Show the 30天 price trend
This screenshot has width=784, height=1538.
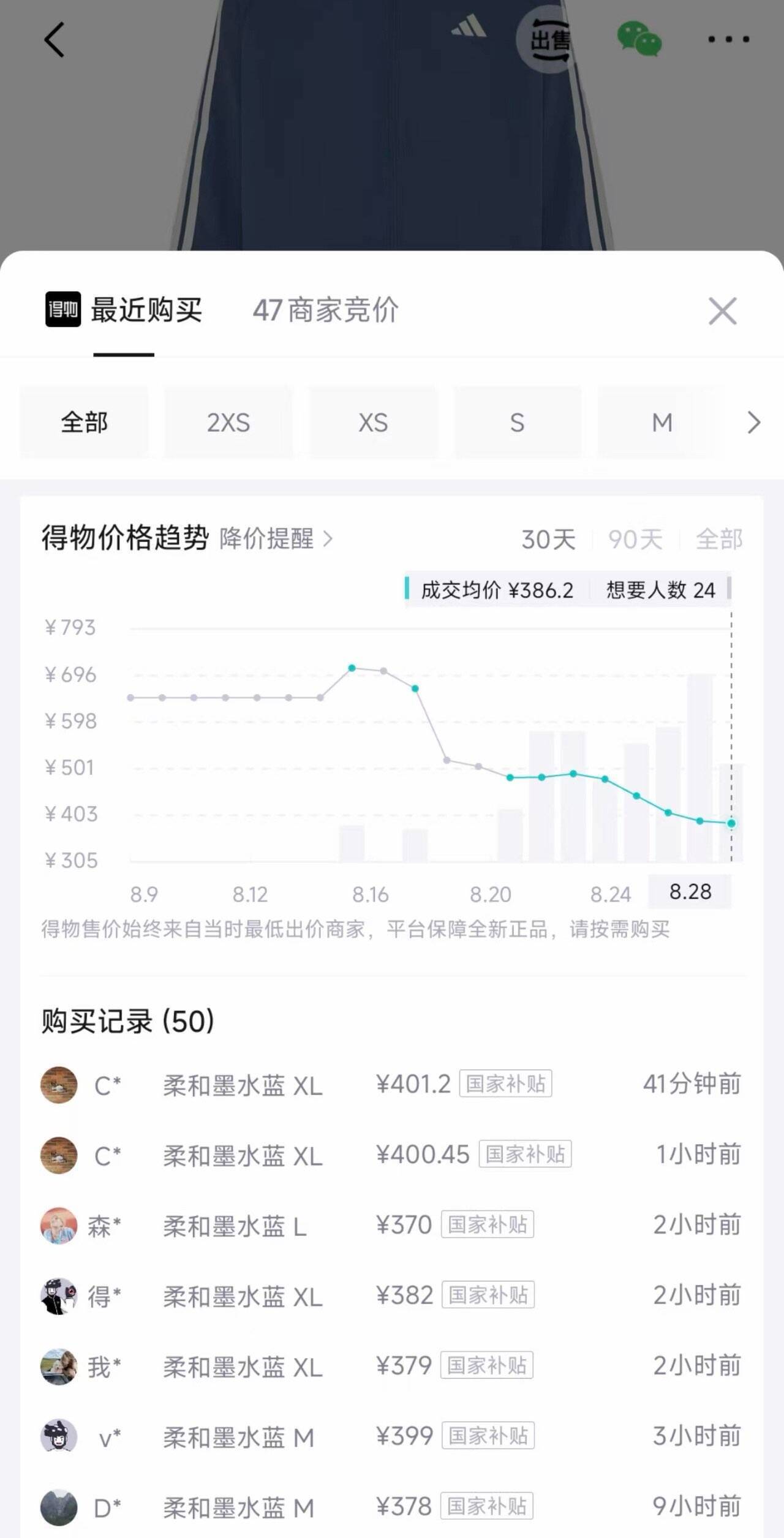tap(548, 540)
